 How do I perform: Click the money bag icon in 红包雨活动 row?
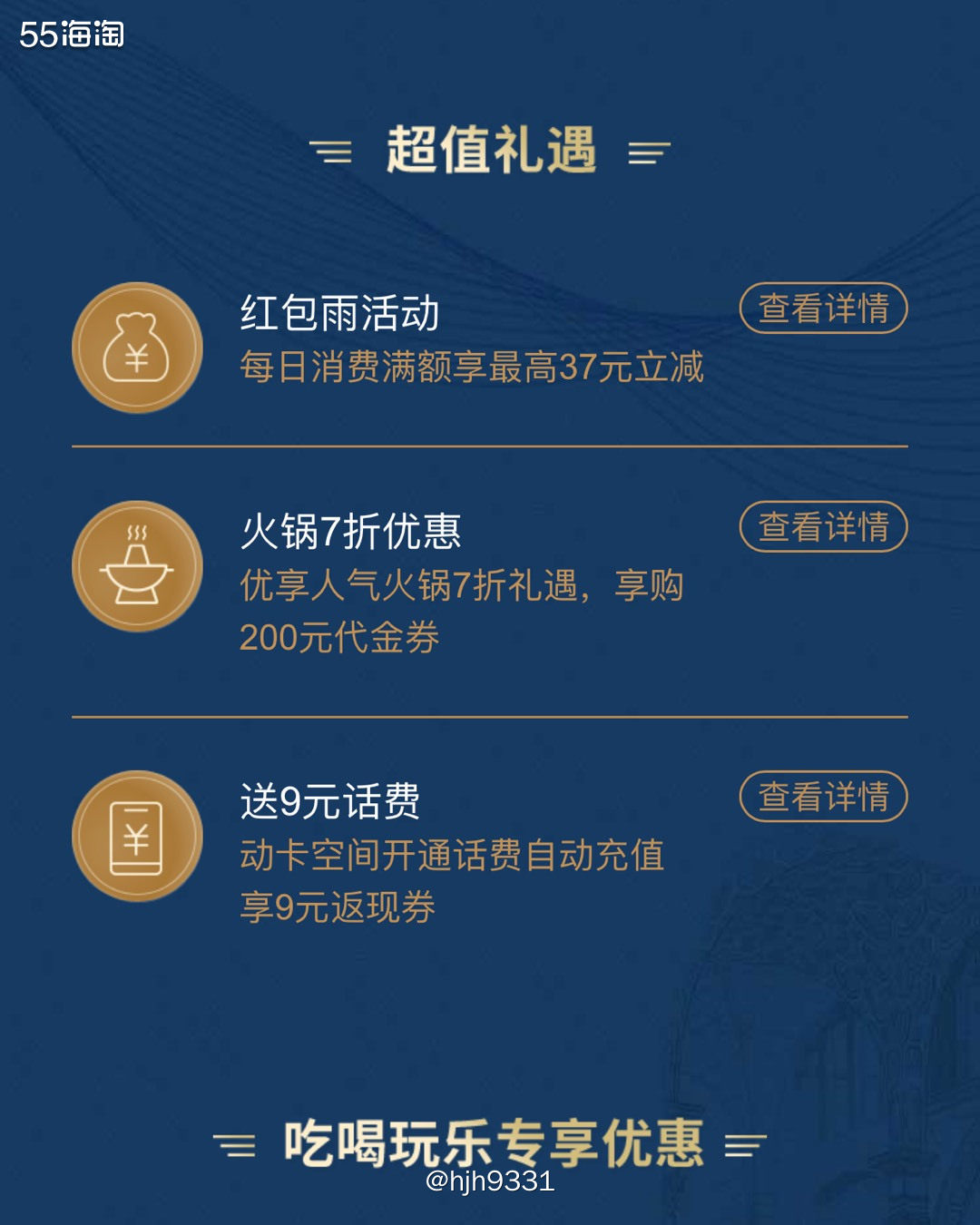[136, 348]
